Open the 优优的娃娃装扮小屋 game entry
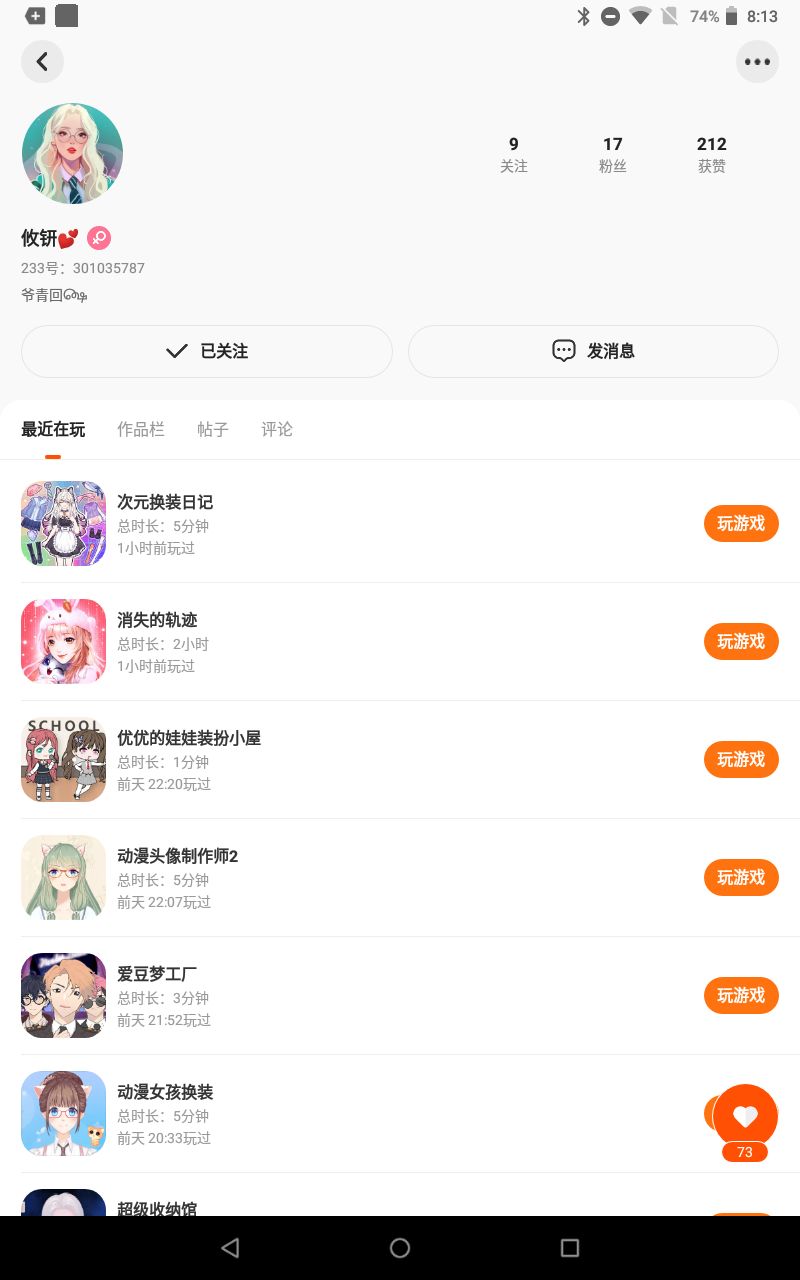Viewport: 800px width, 1280px height. (x=400, y=760)
